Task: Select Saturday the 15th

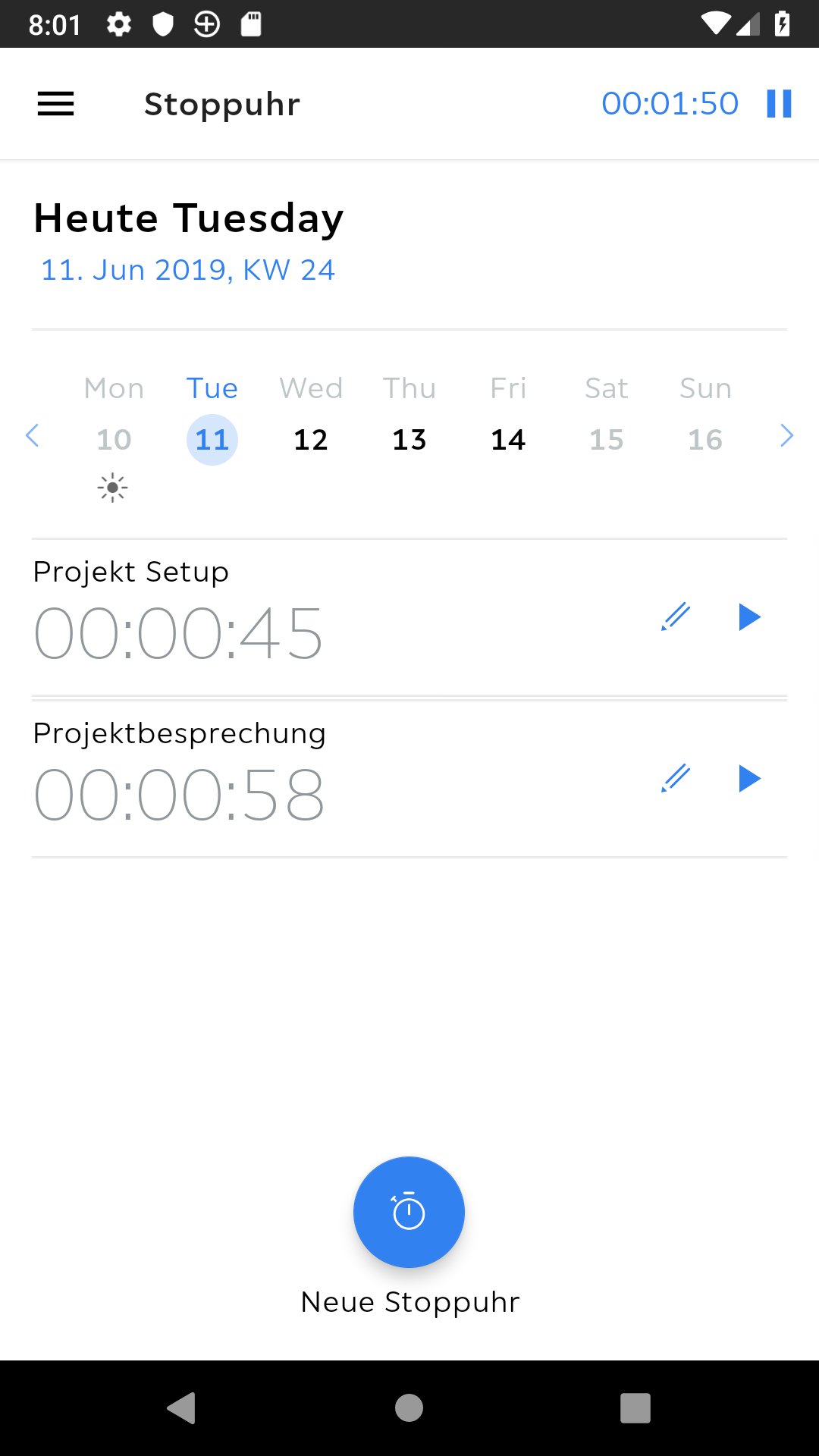Action: 607,439
